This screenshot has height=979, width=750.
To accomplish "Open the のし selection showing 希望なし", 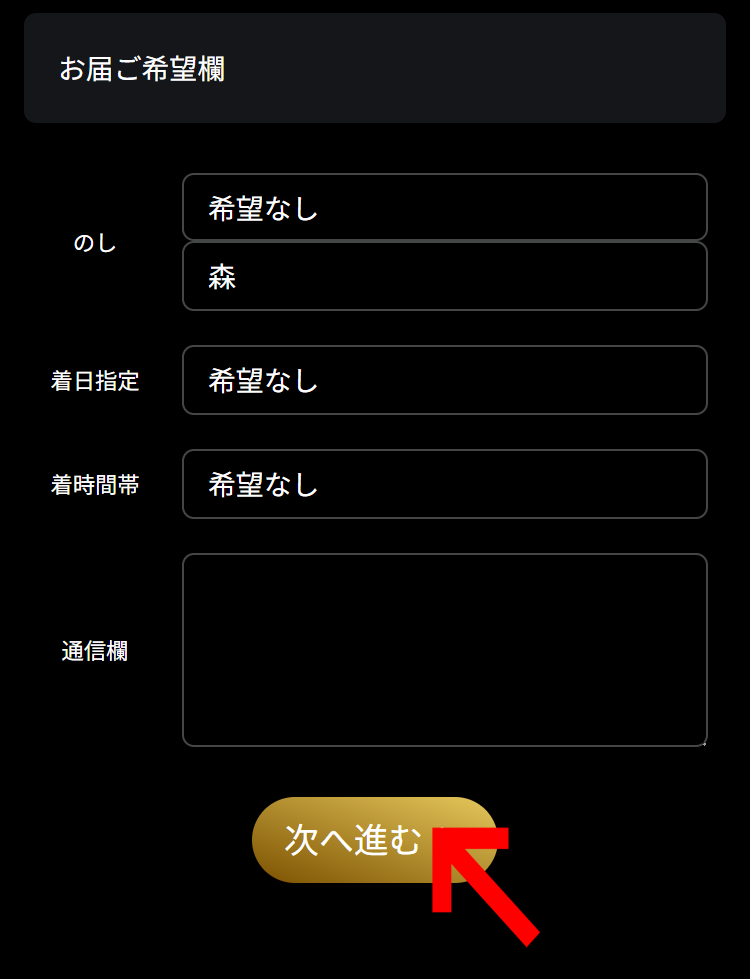I will point(444,207).
